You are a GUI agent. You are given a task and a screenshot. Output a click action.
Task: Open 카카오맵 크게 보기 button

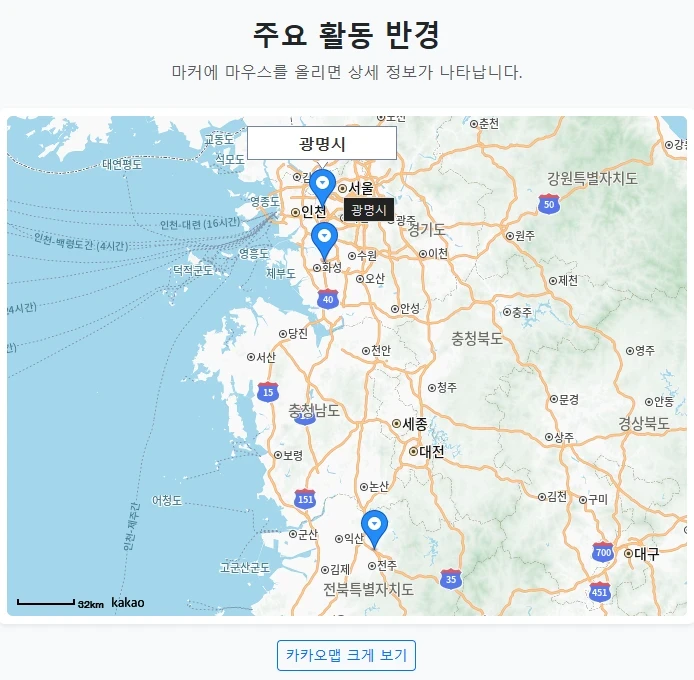click(346, 656)
